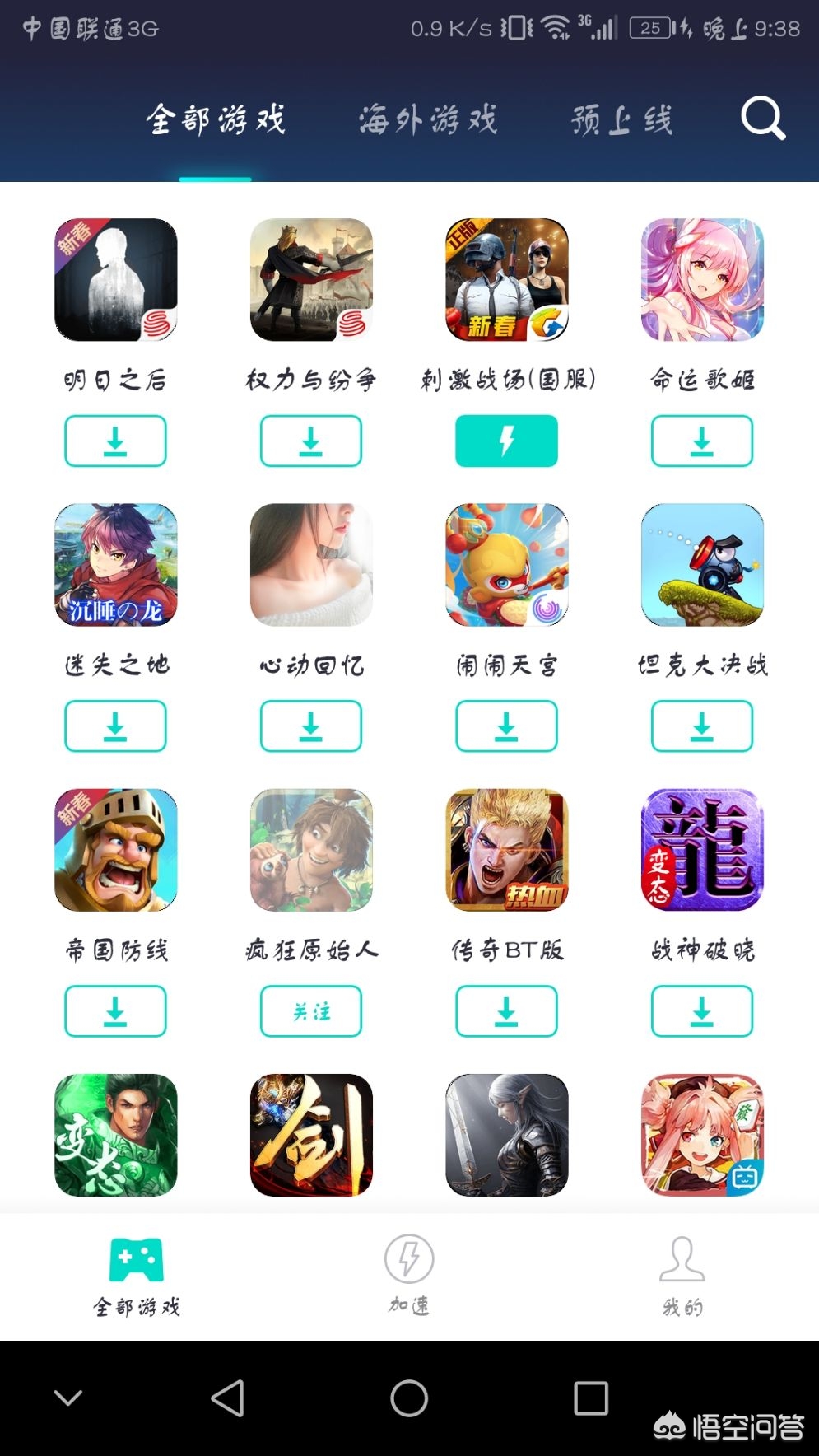Open the 传奇BT版 game icon

[x=506, y=850]
